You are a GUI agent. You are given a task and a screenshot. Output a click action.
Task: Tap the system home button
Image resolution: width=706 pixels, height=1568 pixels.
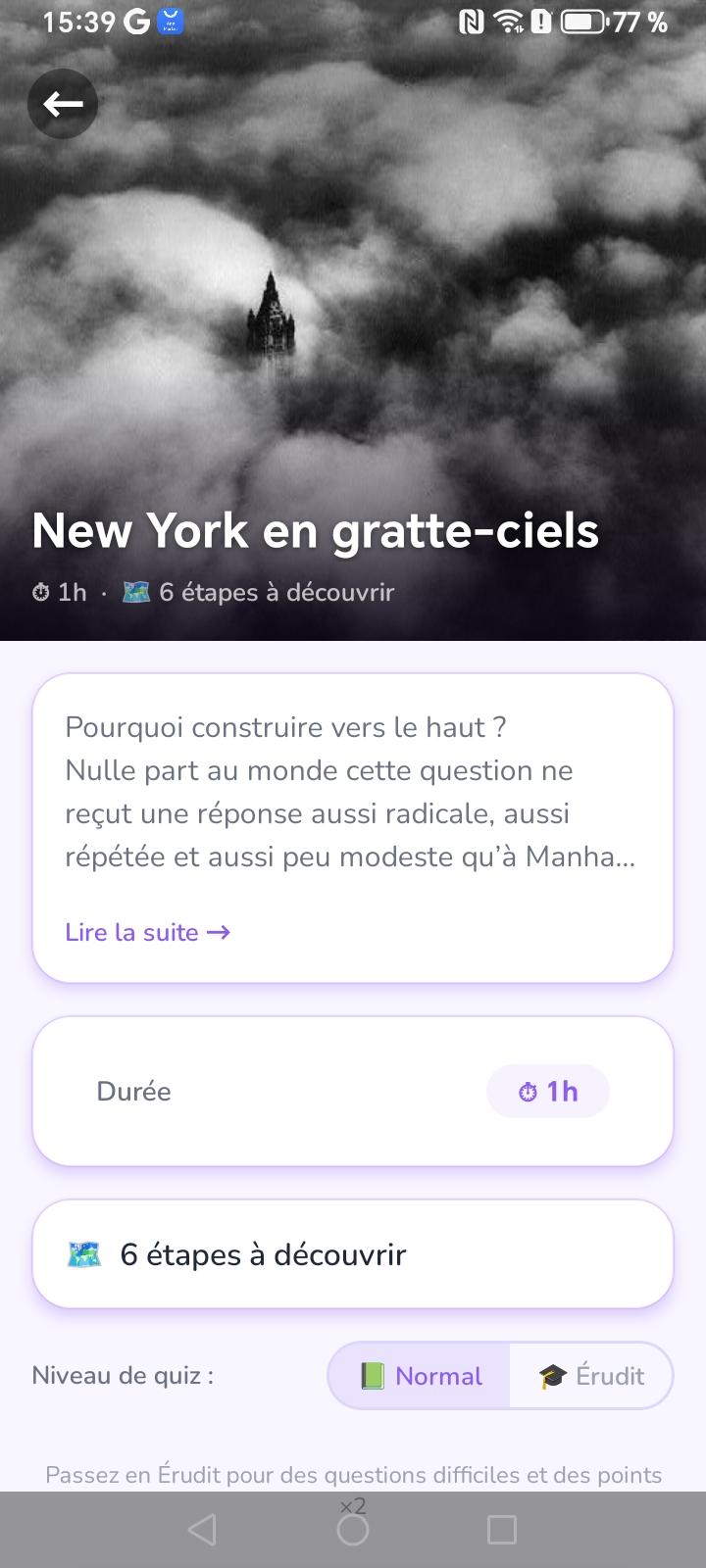pos(353,1530)
